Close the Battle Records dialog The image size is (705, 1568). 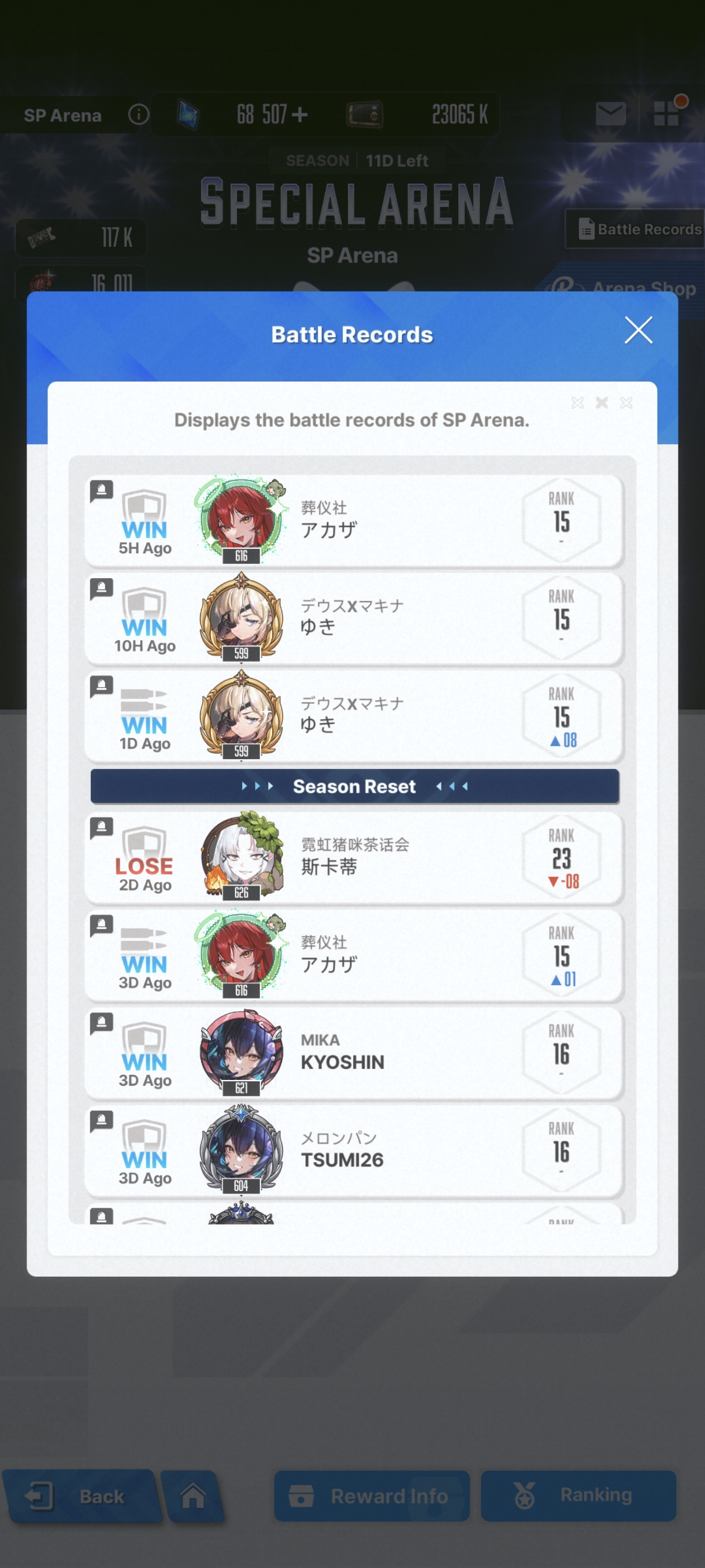click(638, 330)
